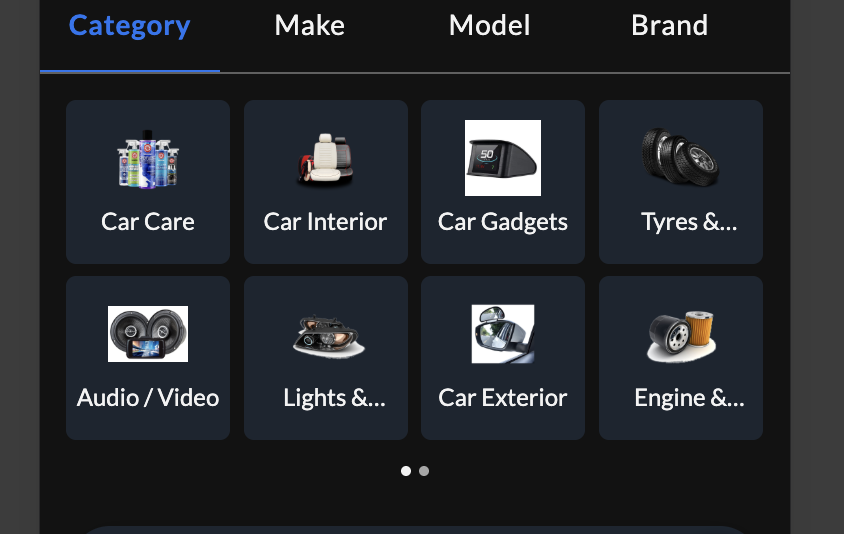The image size is (844, 534).
Task: Open the Lights category tile
Action: [325, 358]
